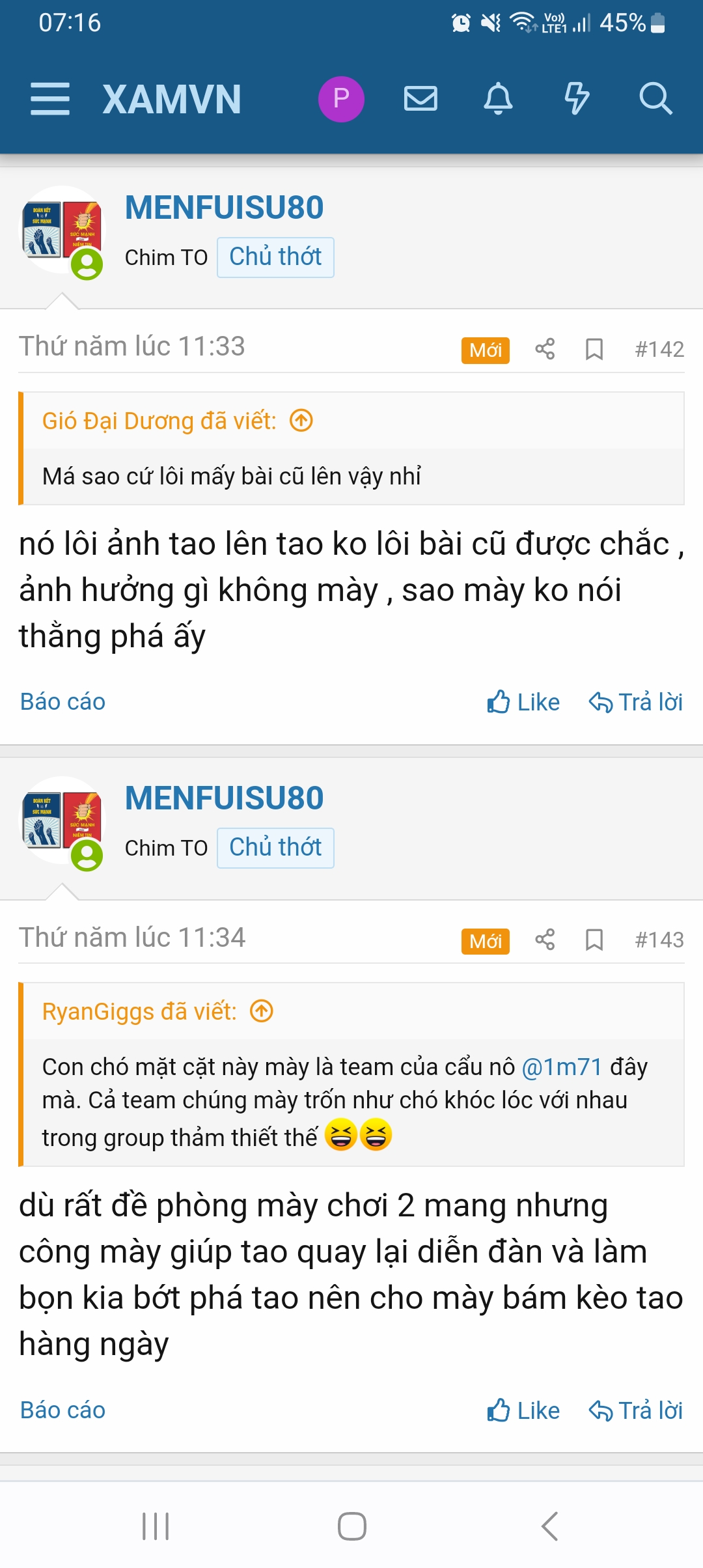Like post #142

(x=524, y=702)
